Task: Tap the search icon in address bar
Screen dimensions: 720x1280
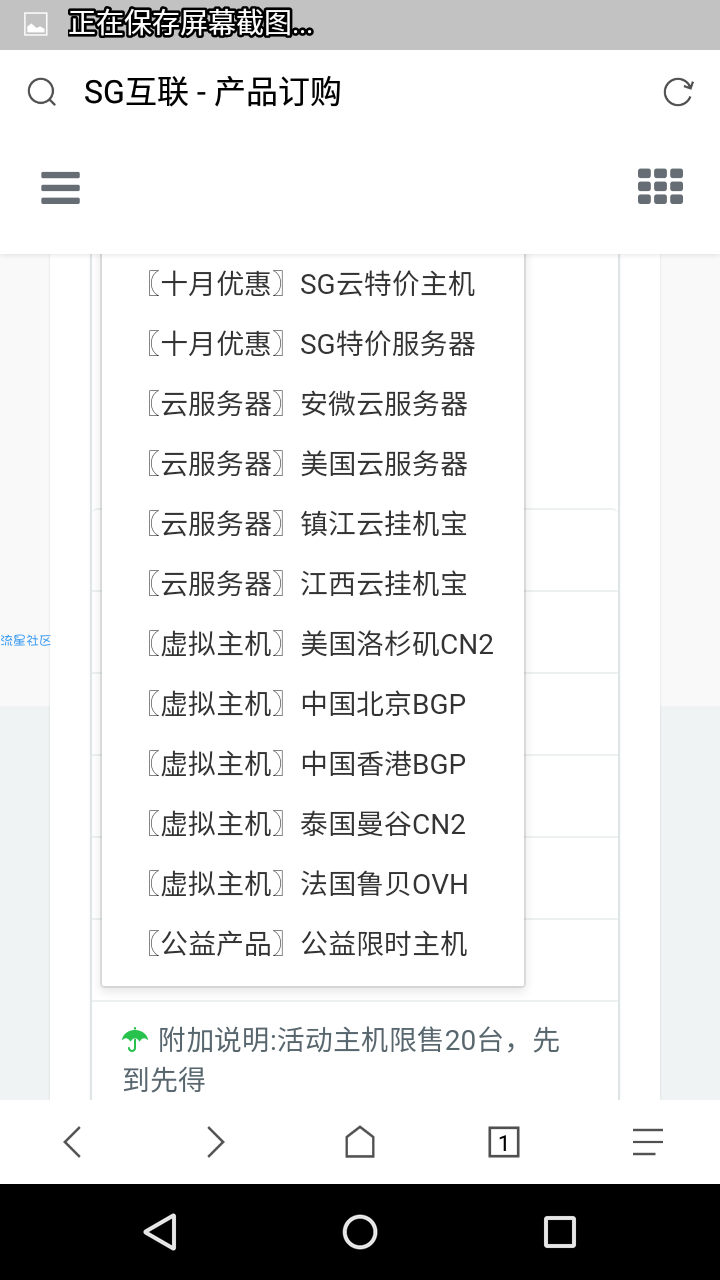Action: point(42,92)
